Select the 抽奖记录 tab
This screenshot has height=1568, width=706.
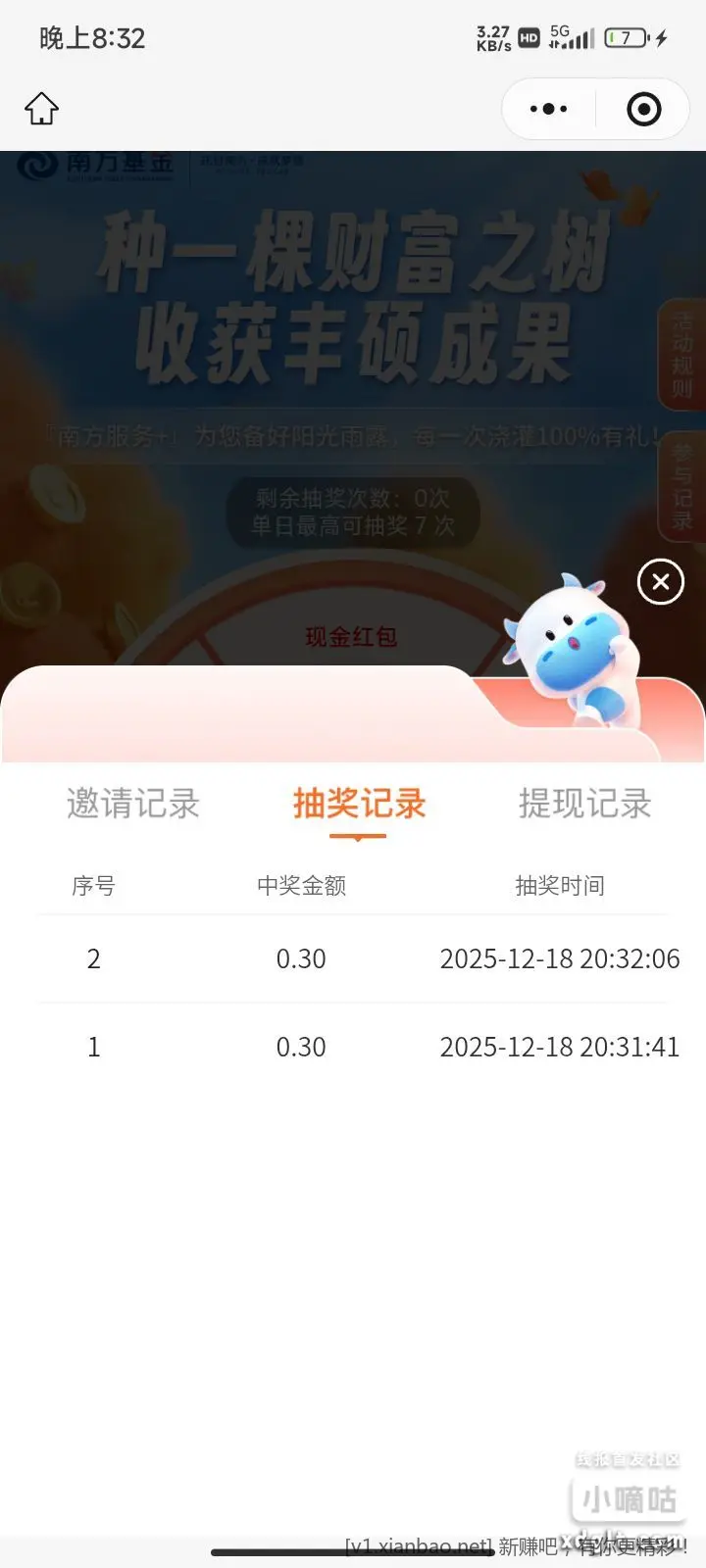[359, 804]
